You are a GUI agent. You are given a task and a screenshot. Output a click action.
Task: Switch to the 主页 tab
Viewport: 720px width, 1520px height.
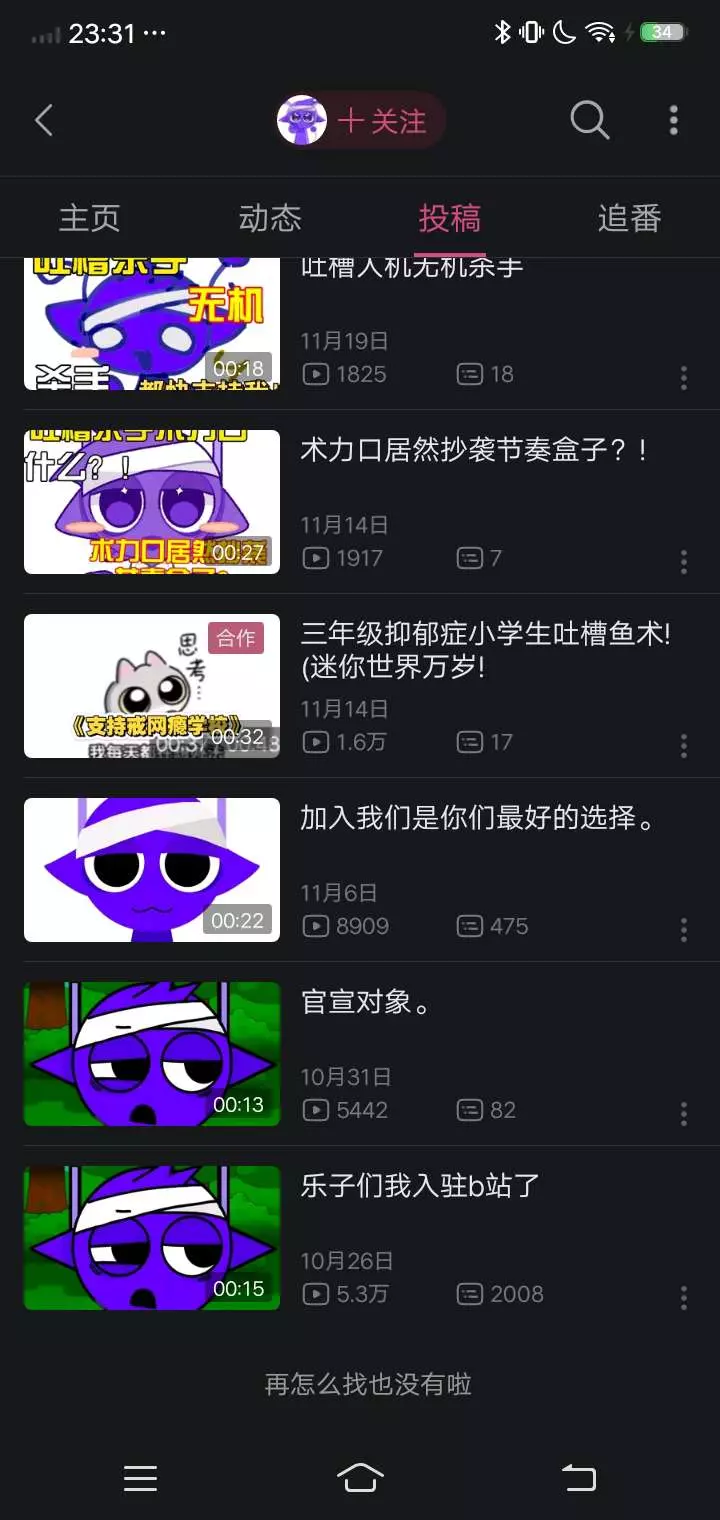coord(90,218)
